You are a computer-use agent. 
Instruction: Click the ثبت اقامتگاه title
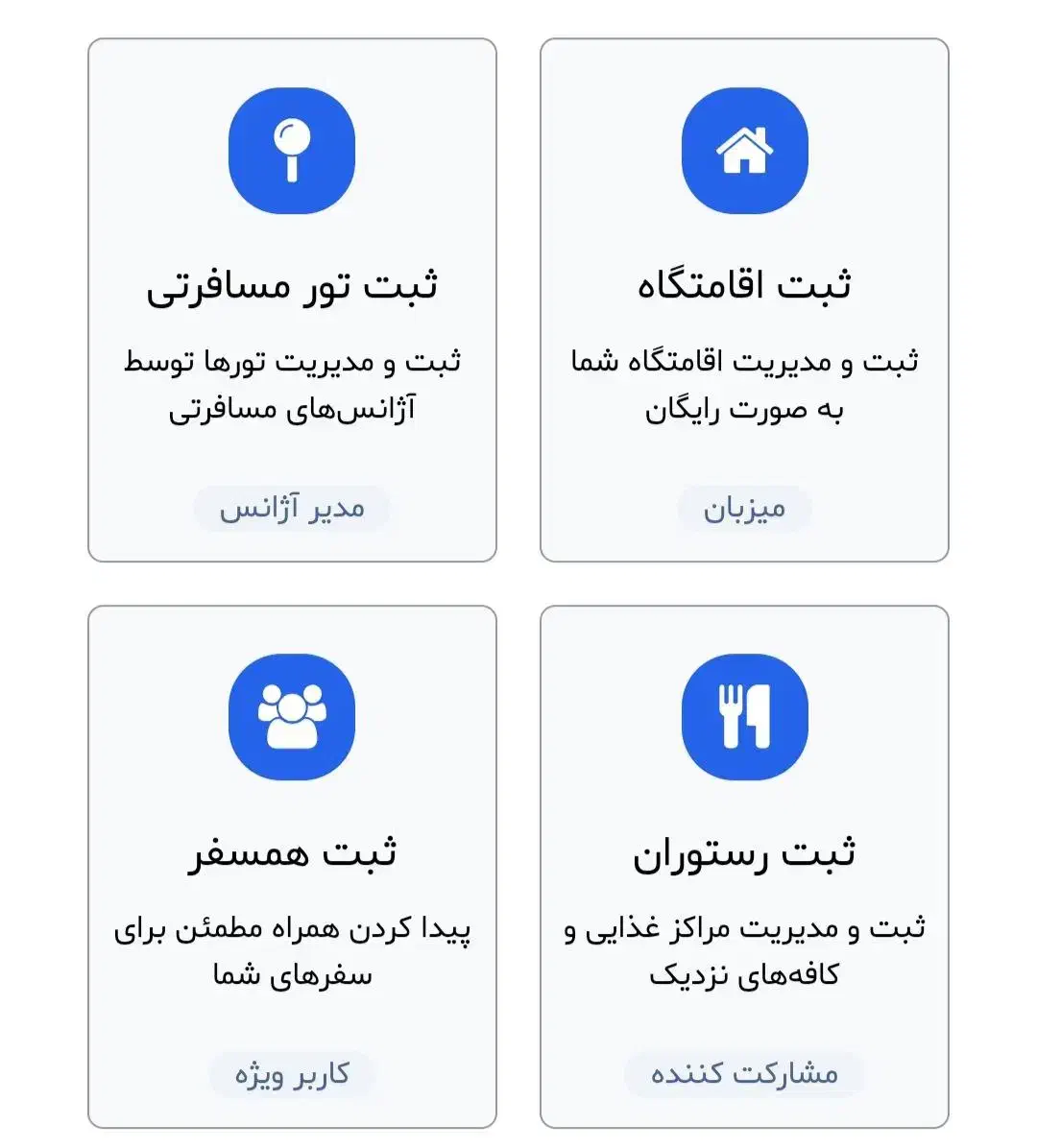[x=745, y=283]
